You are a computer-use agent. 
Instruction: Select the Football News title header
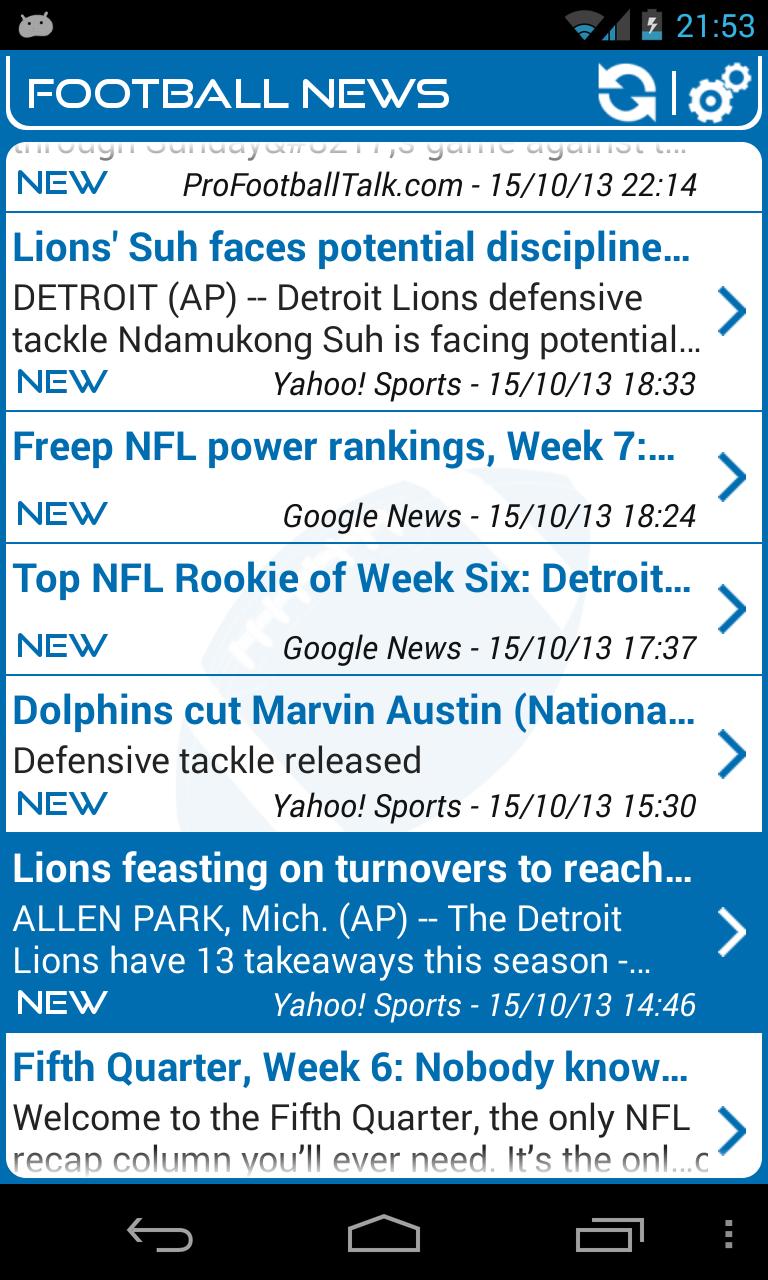tap(237, 92)
